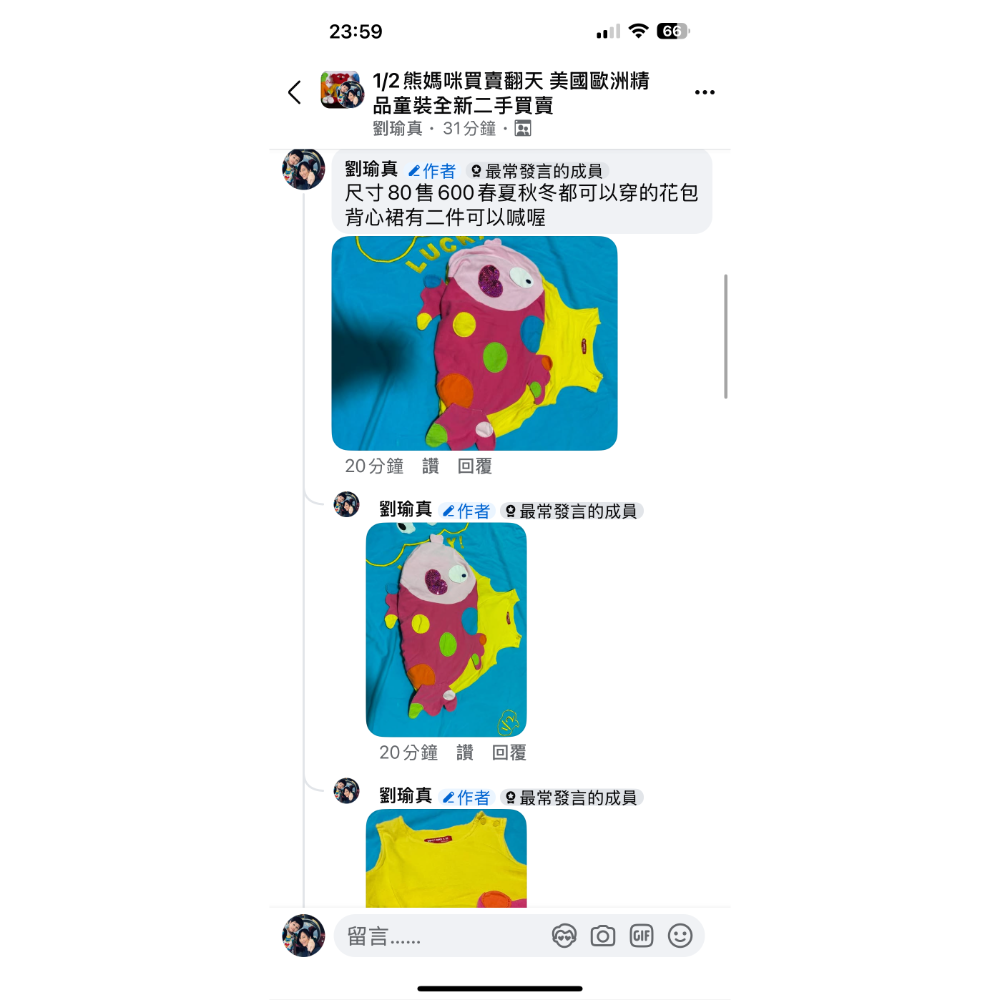Open the GIF picker

(641, 936)
